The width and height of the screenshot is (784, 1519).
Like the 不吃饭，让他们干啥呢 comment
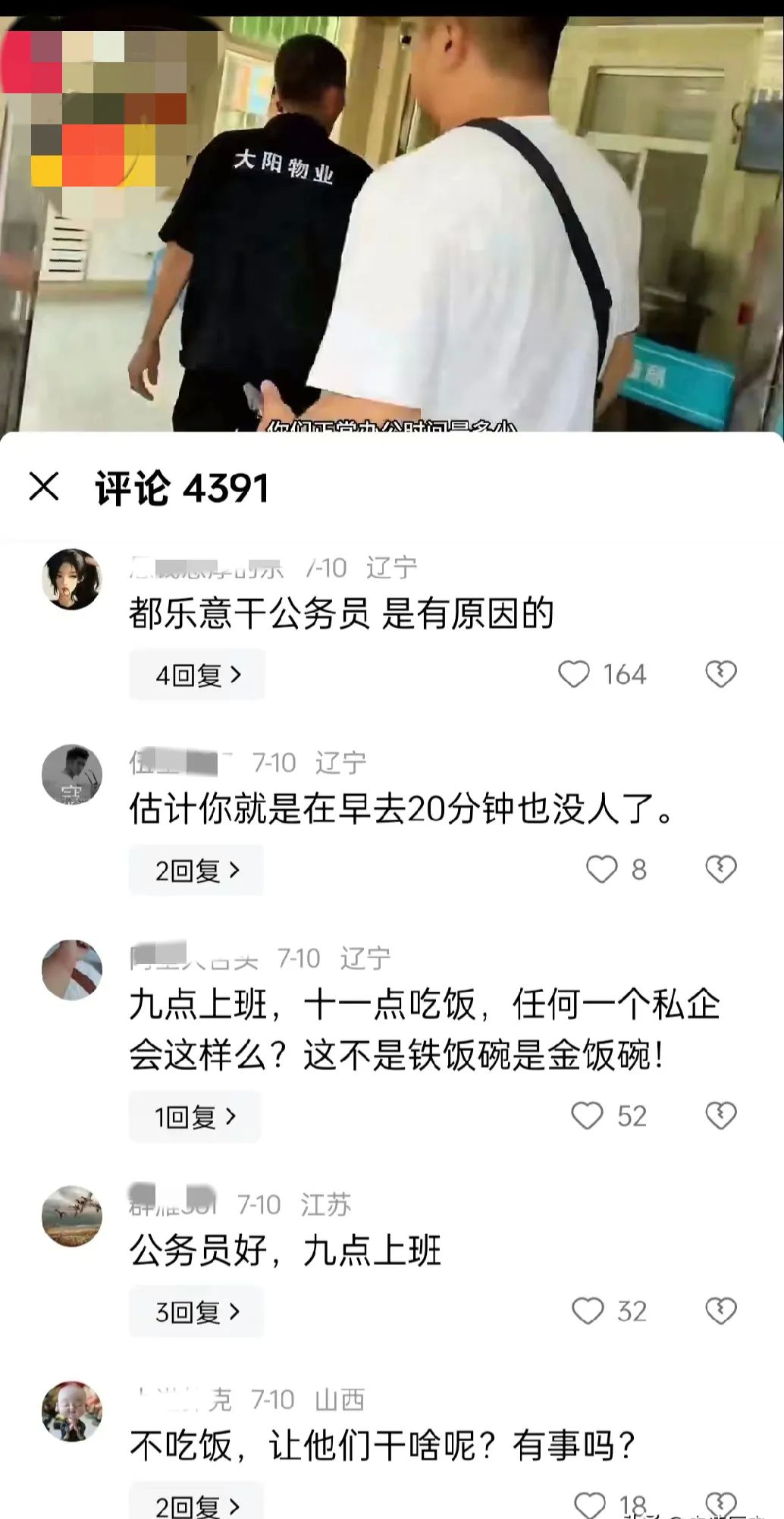(x=590, y=1503)
